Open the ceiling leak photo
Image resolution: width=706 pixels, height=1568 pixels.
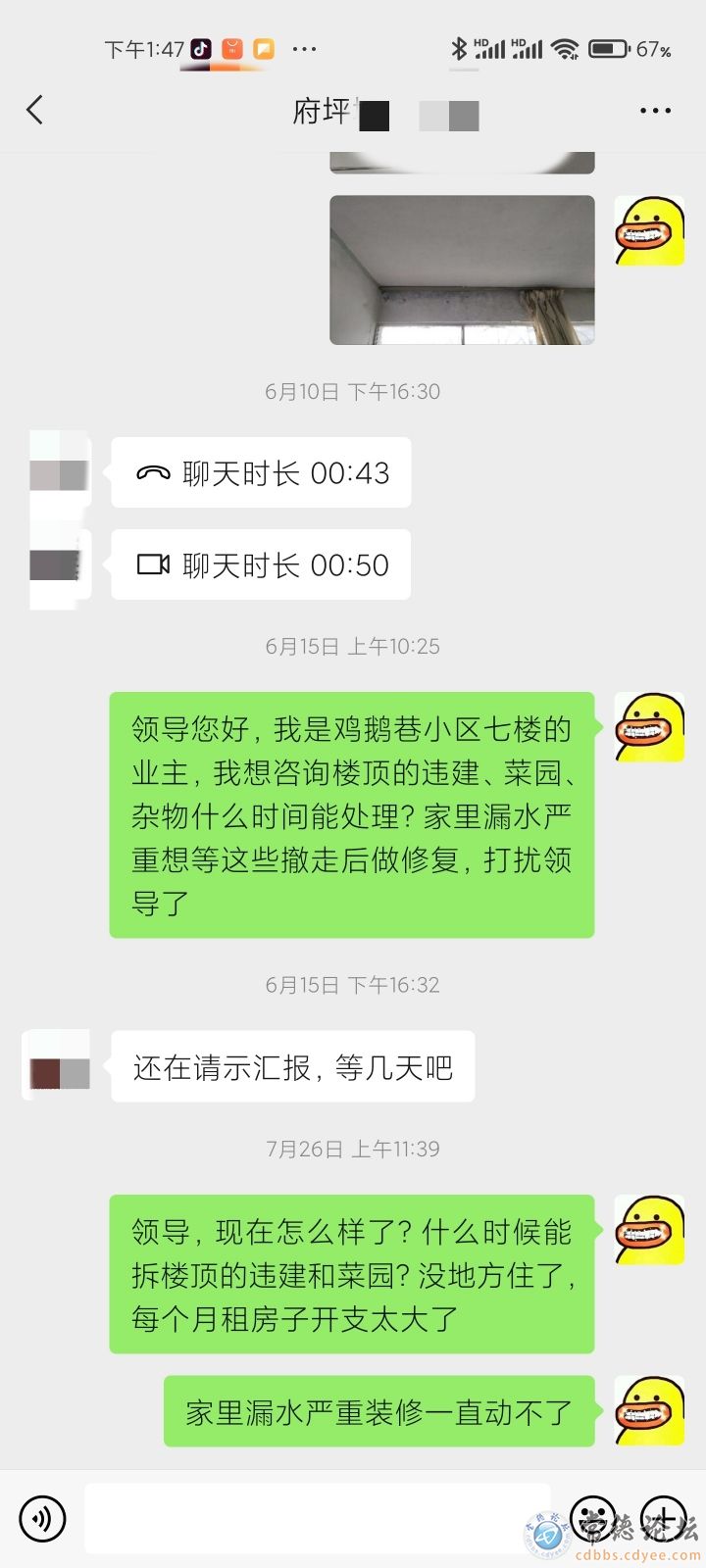point(462,269)
